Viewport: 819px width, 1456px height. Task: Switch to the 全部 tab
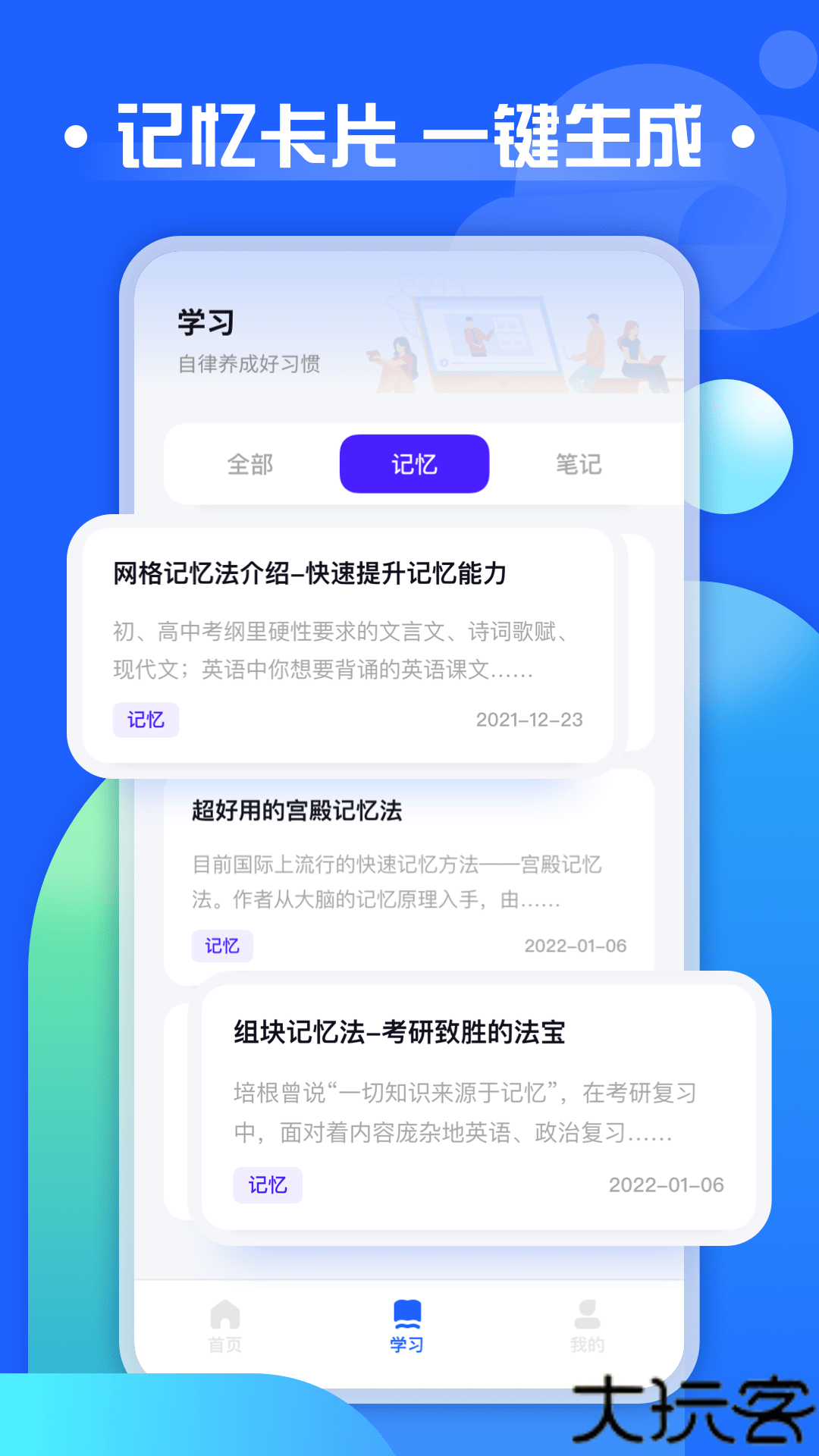pos(250,465)
